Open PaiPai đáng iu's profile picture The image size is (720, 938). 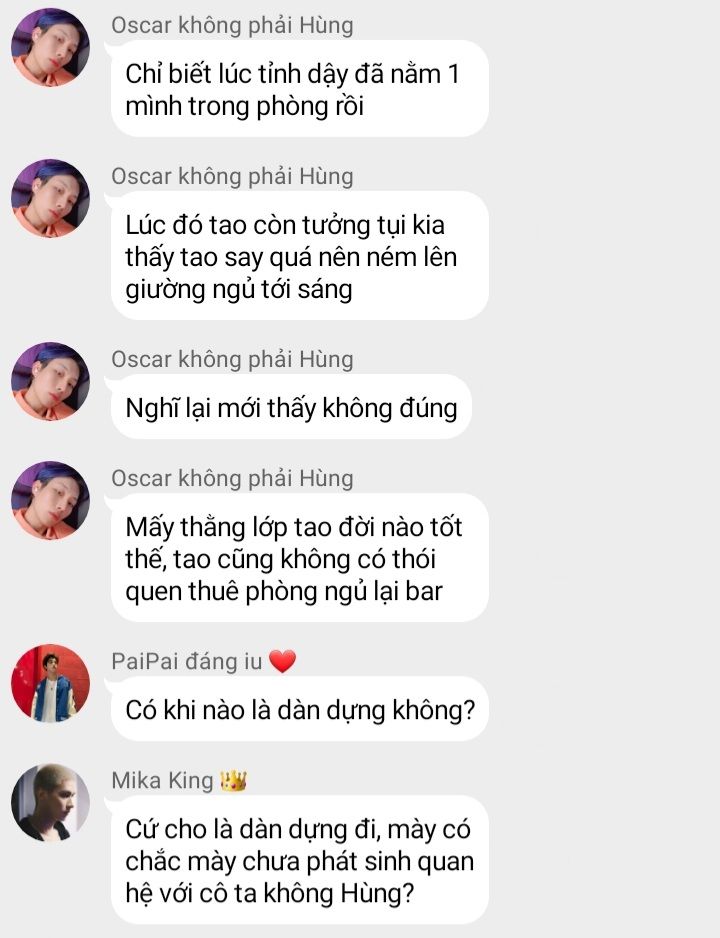pyautogui.click(x=50, y=683)
